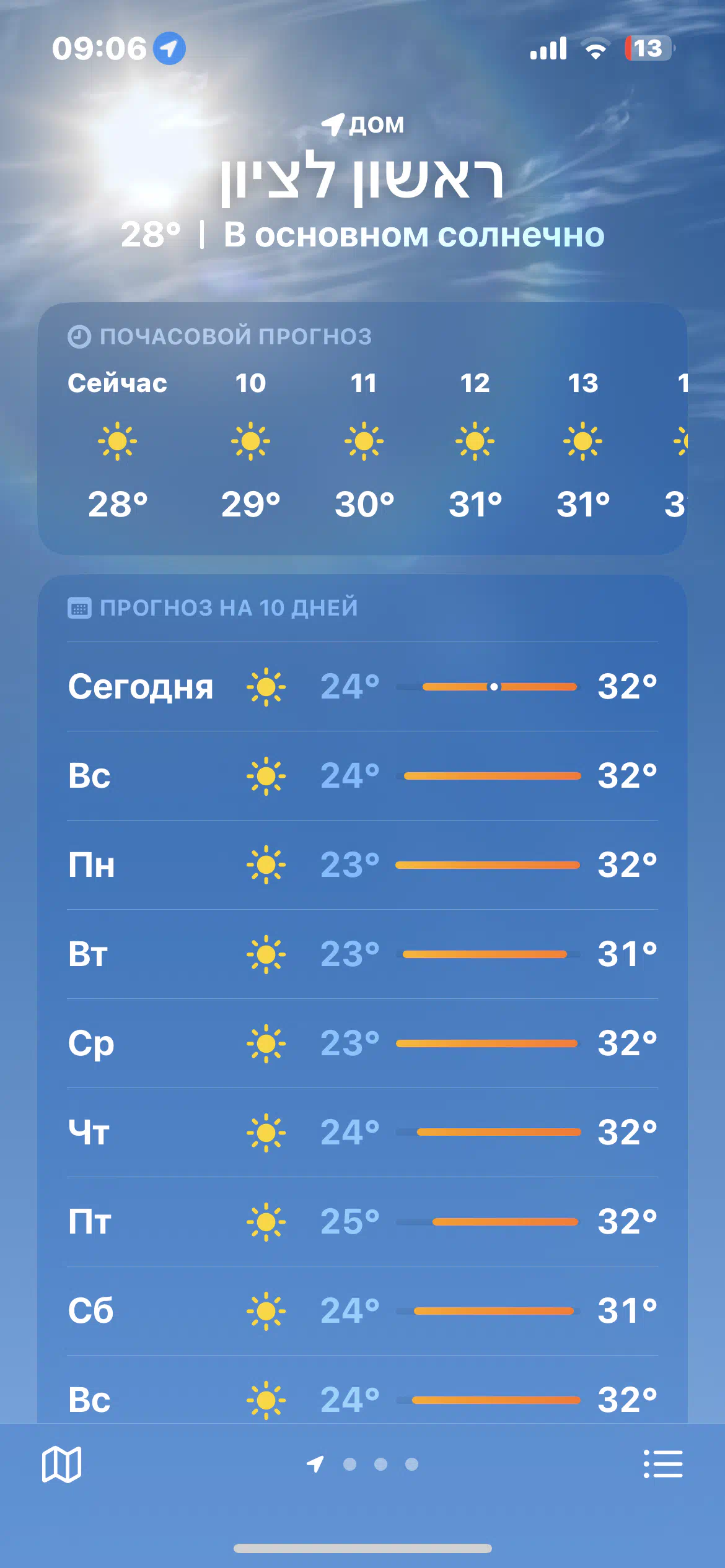Screen dimensions: 725x1568
Task: Open the hourly forecast card header
Action: pos(220,336)
